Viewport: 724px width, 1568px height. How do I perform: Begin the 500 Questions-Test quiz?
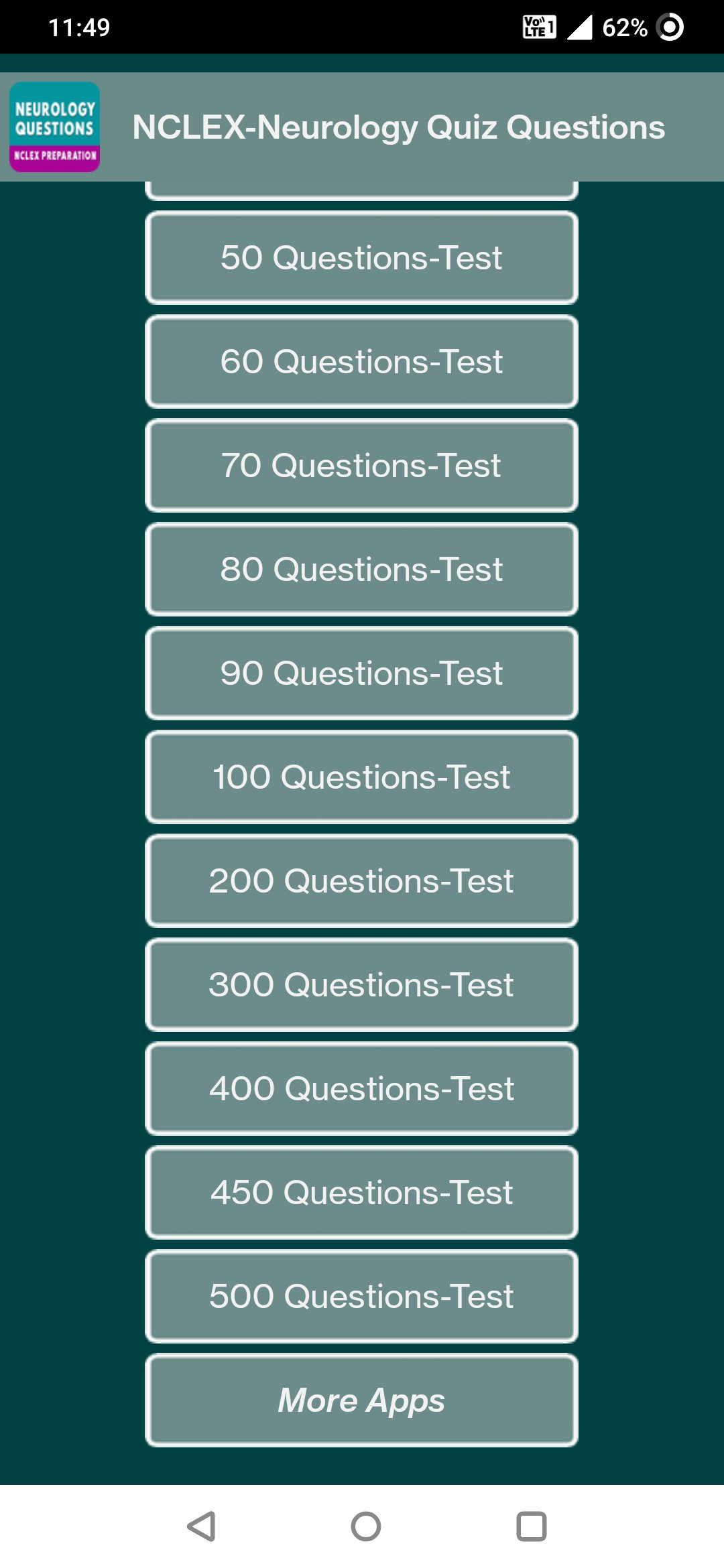point(361,1297)
